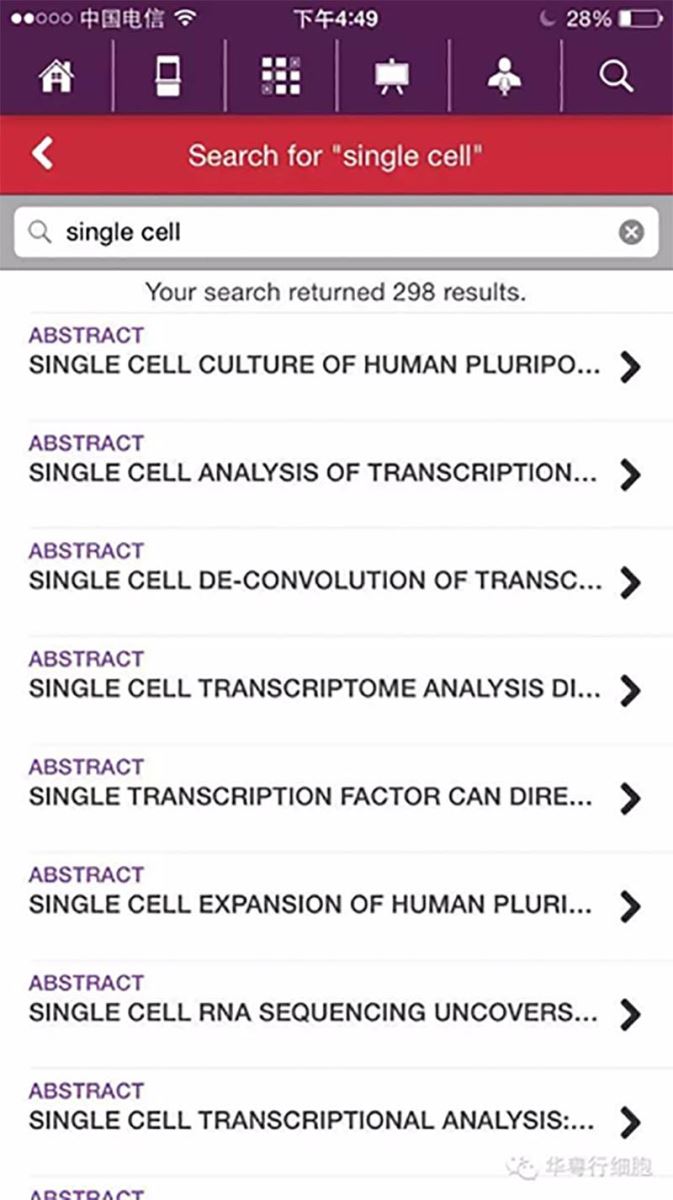This screenshot has width=673, height=1200.
Task: Go back with the white arrow
Action: (x=42, y=154)
